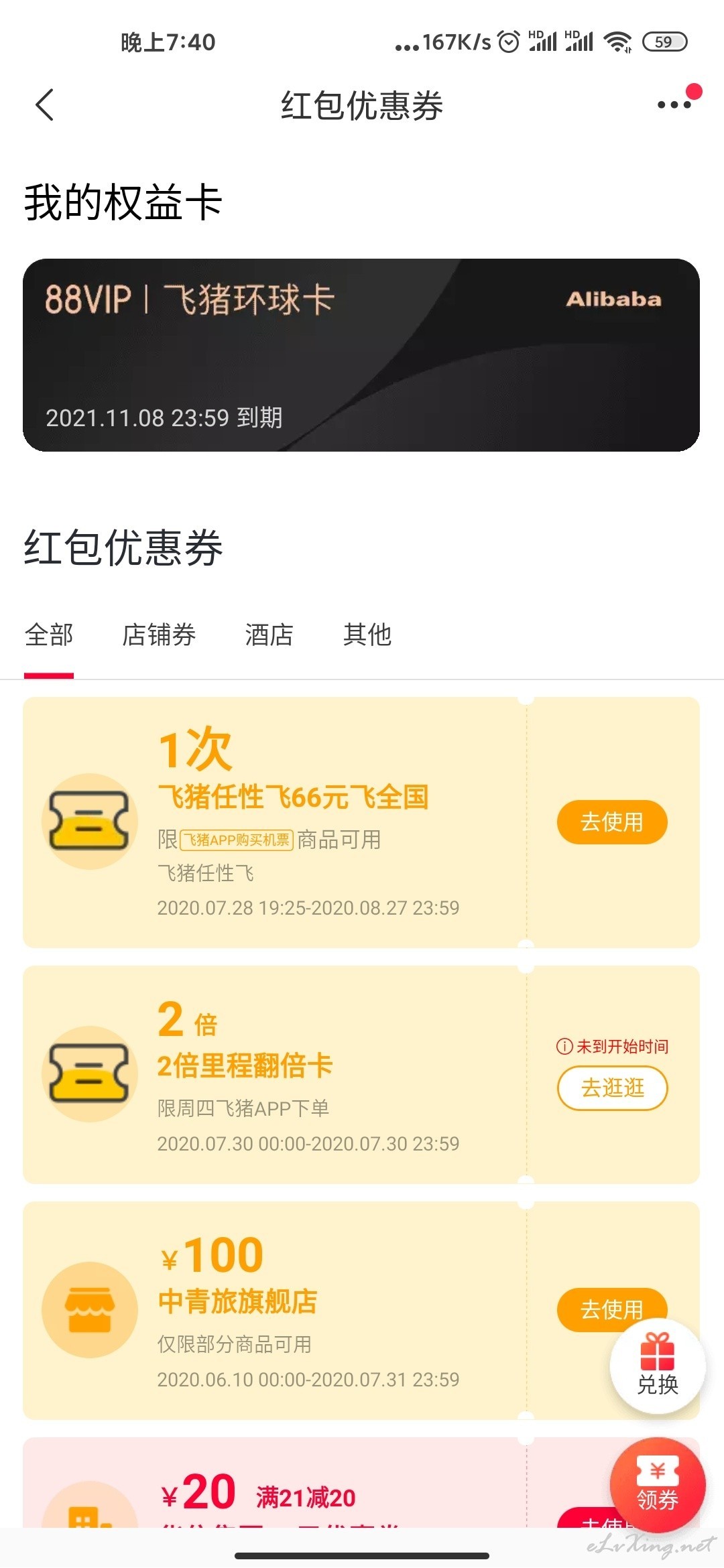Go back using the top-left arrow
The image size is (724, 1568).
tap(44, 105)
